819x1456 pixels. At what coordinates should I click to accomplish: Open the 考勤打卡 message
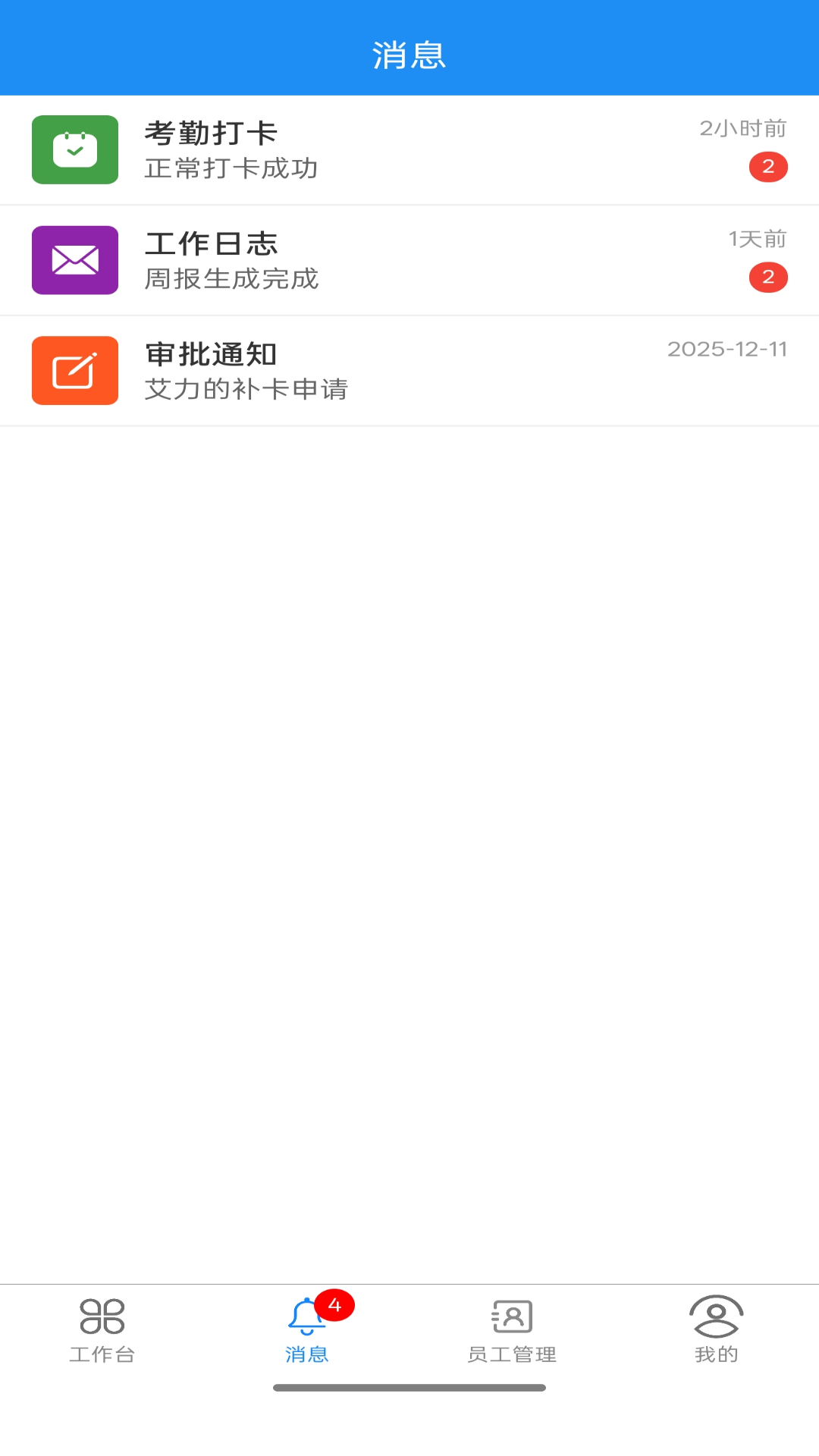point(409,149)
